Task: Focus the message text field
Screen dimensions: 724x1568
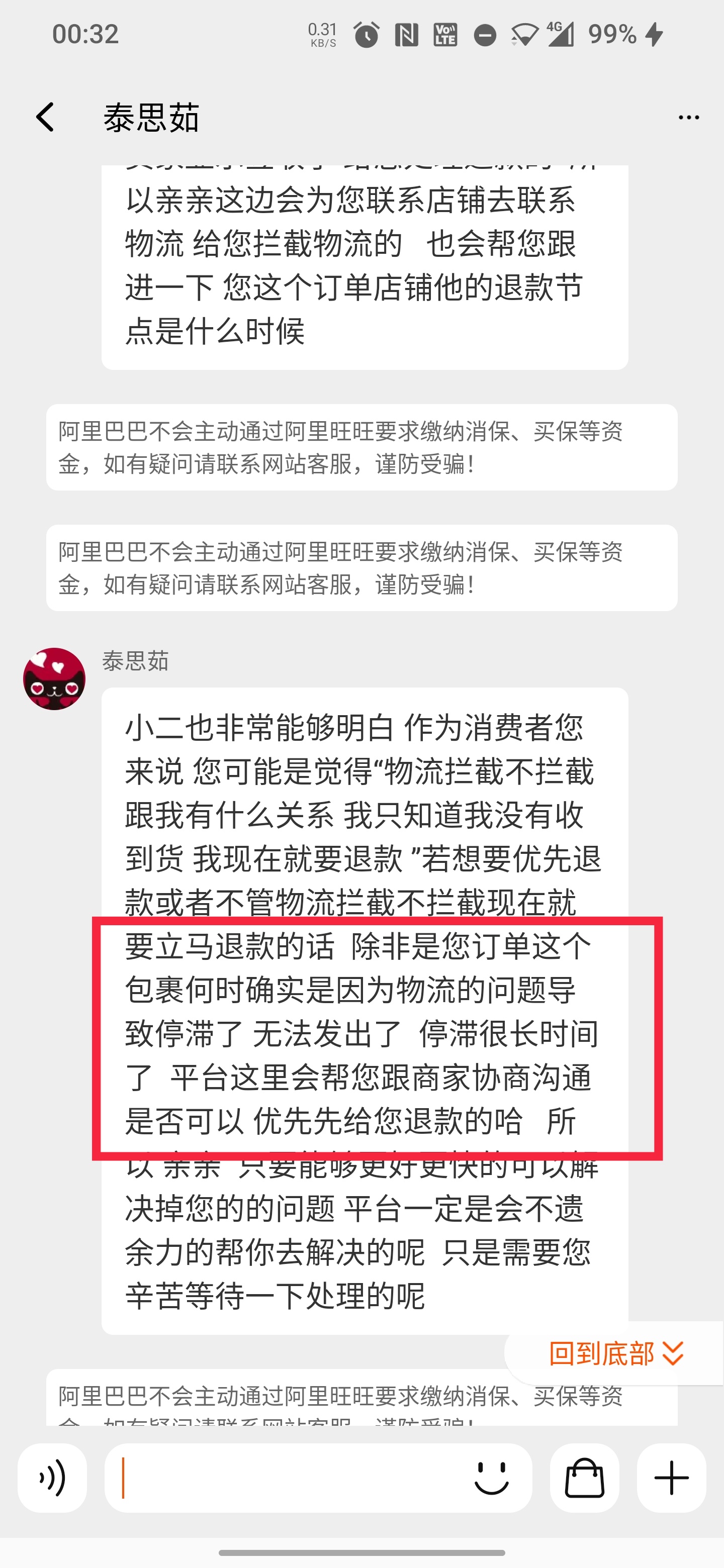Action: (286, 1478)
